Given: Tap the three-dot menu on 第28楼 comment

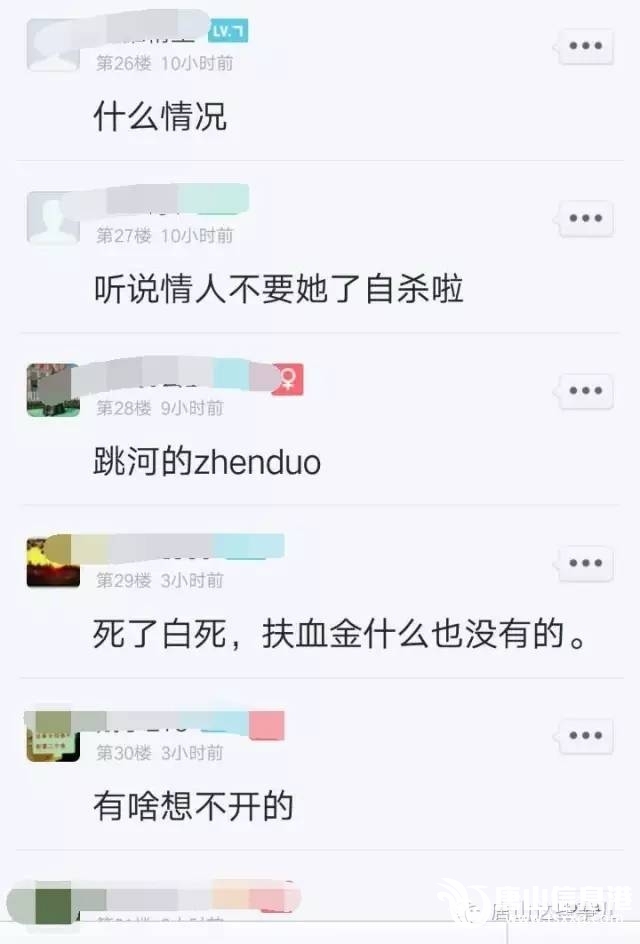Looking at the screenshot, I should [585, 390].
